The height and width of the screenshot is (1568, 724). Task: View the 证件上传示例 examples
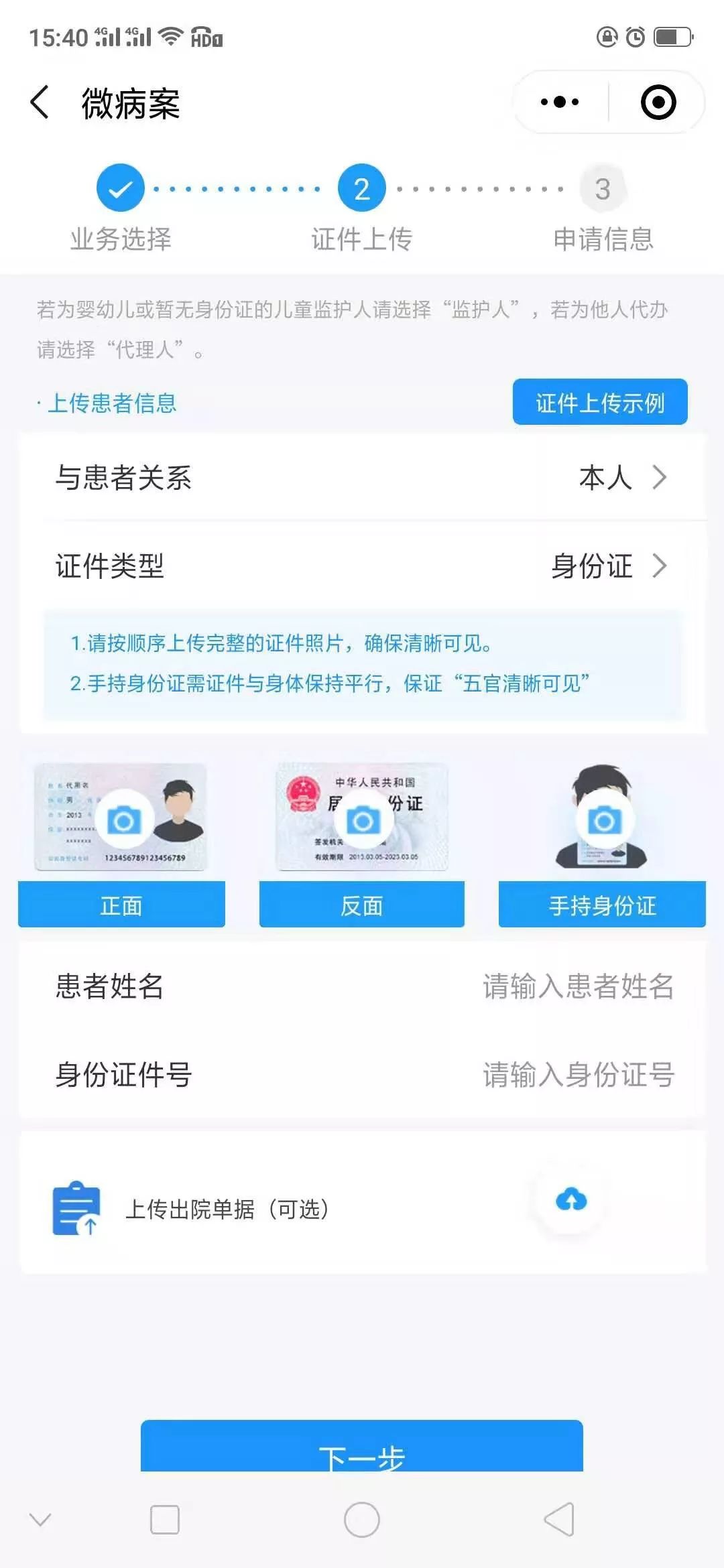(600, 402)
